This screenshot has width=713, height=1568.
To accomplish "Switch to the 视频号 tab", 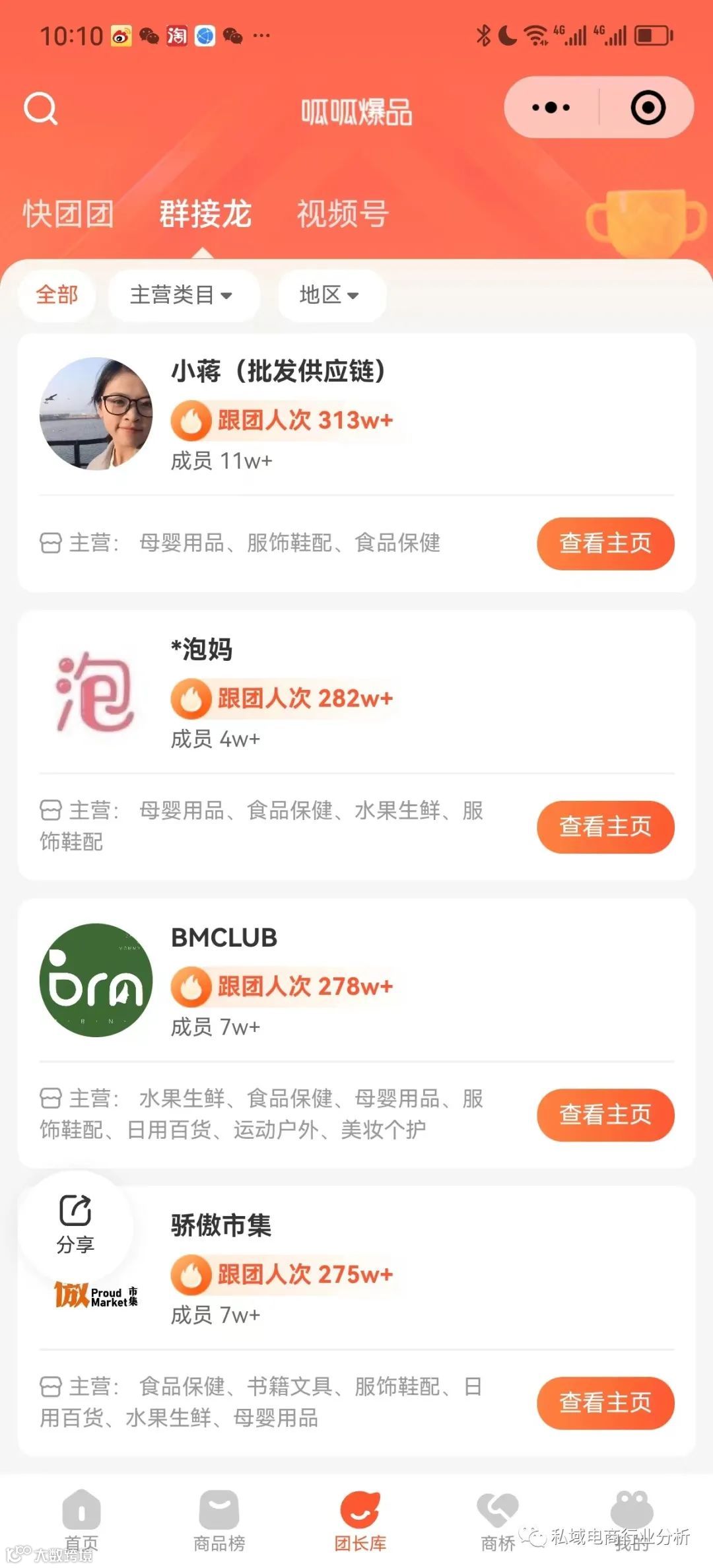I will pyautogui.click(x=343, y=214).
